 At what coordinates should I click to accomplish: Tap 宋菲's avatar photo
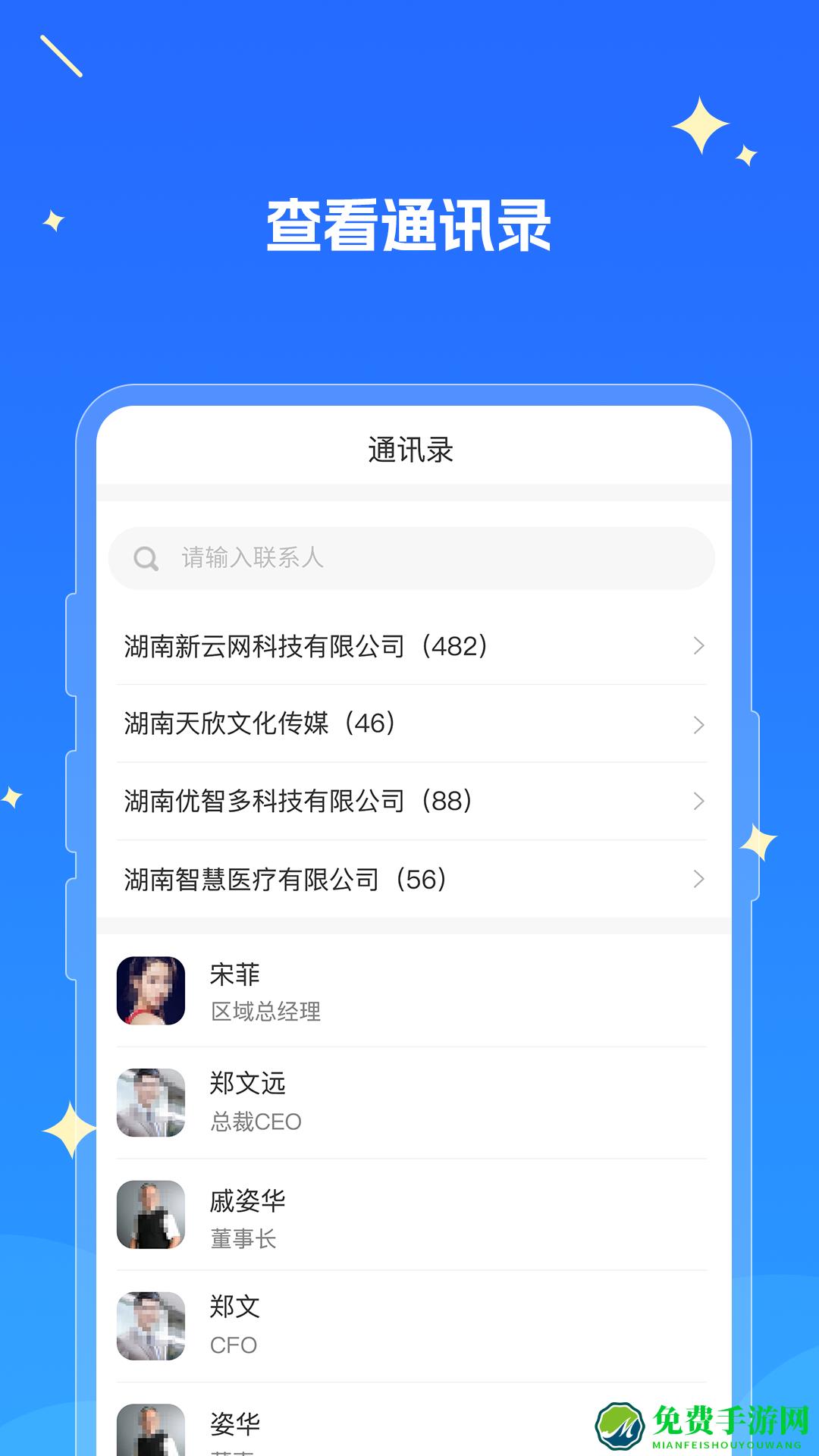151,991
